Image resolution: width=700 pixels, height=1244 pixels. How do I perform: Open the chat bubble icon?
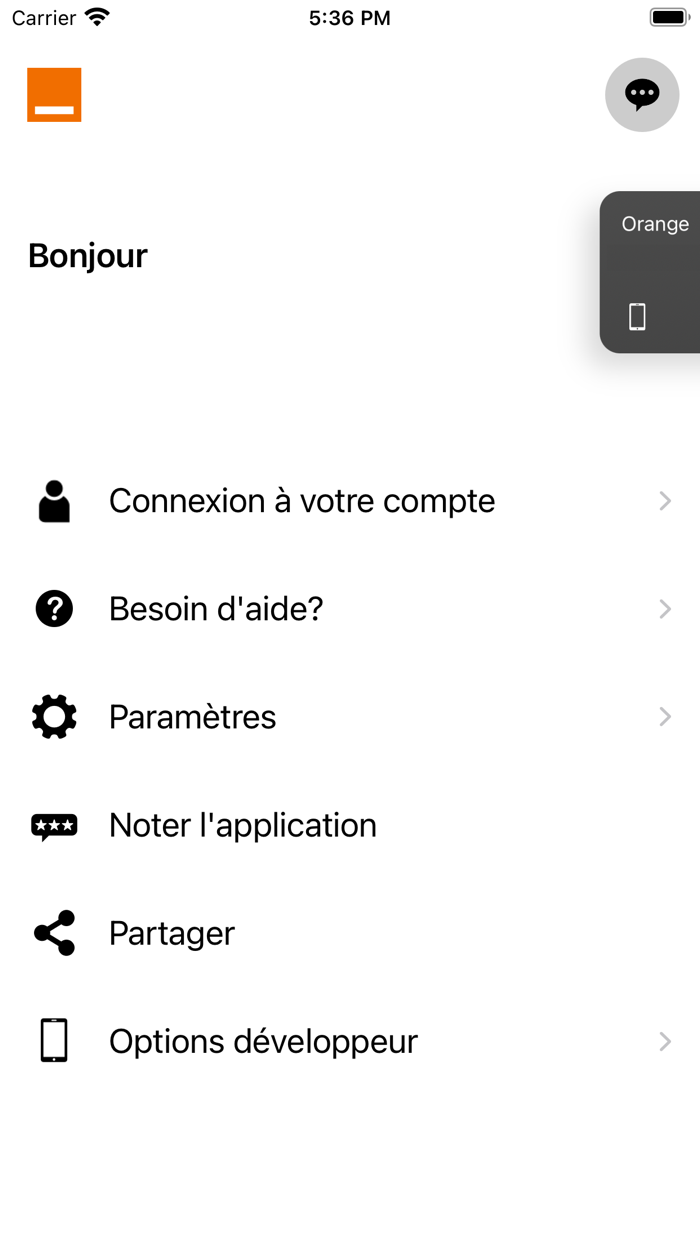[642, 95]
